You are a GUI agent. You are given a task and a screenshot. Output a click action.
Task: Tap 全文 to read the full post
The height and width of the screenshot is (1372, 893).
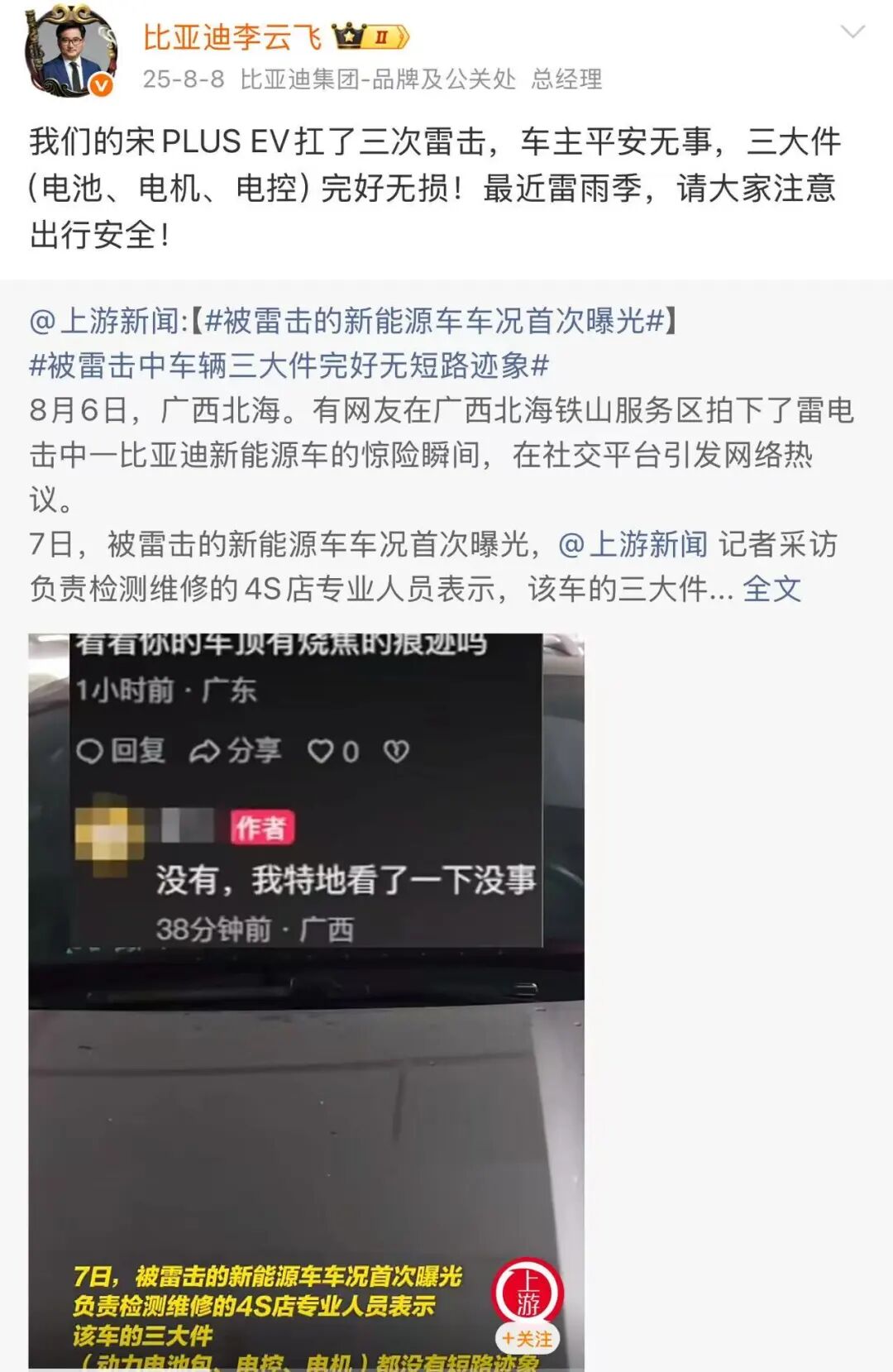[x=771, y=590]
